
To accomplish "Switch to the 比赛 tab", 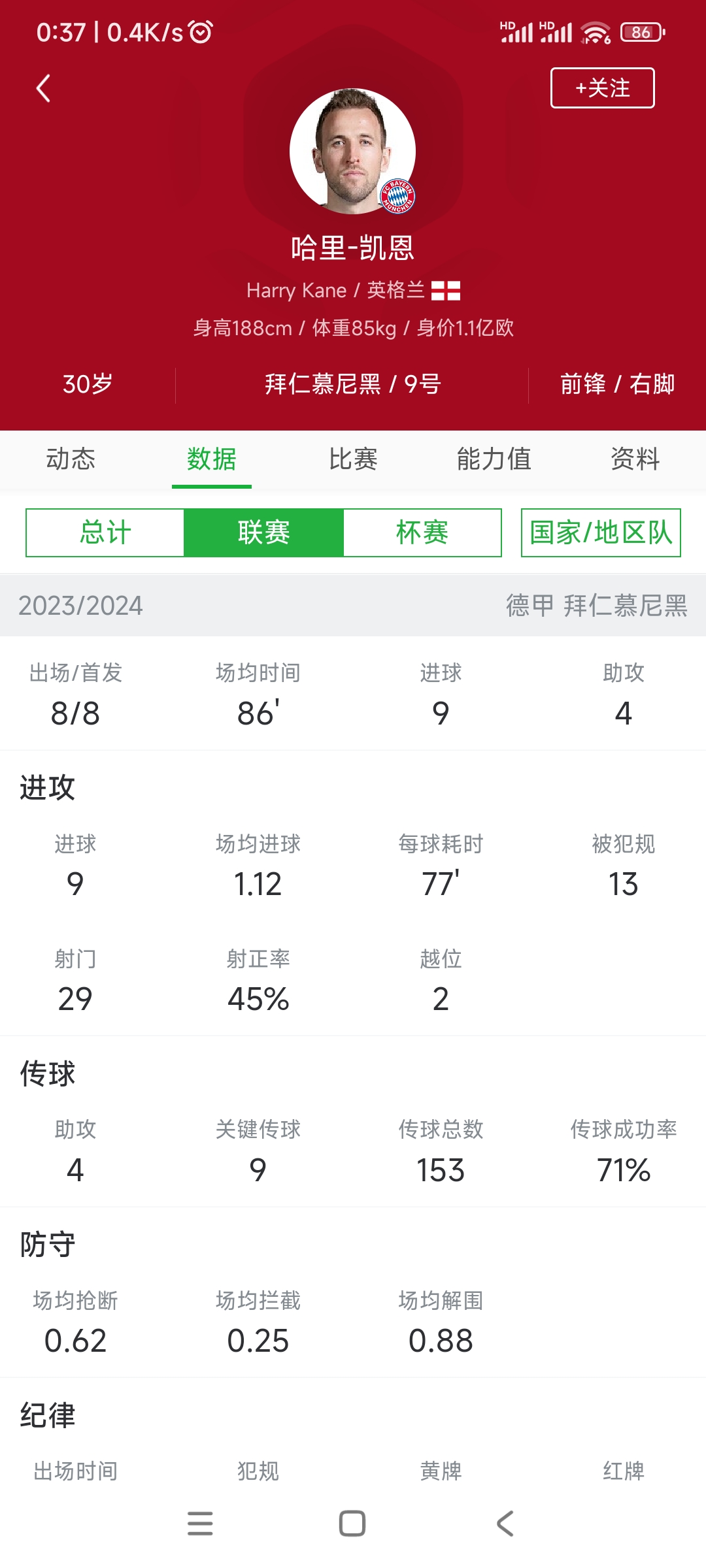I will (353, 459).
